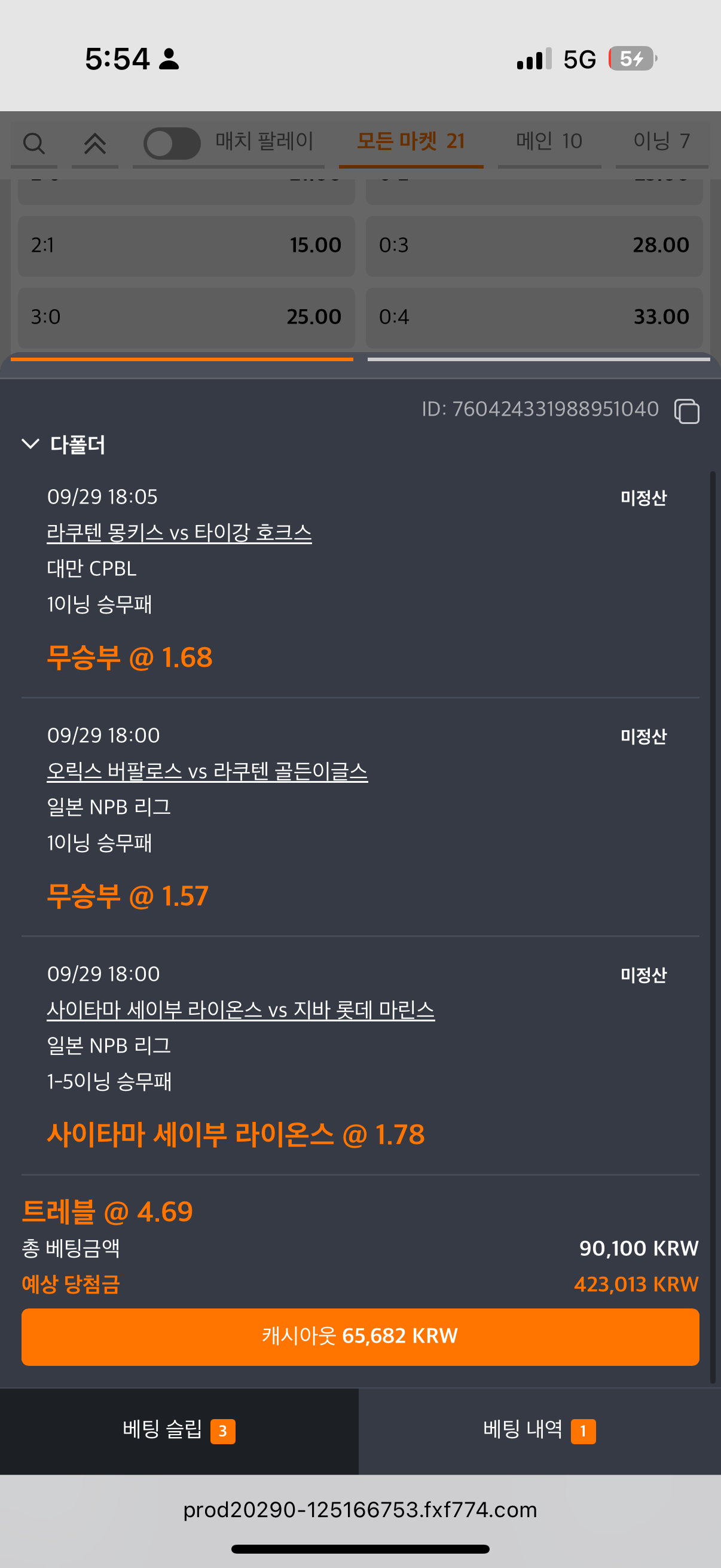Toggle the 매치 팔레이 switch
721x1568 pixels.
[x=172, y=144]
